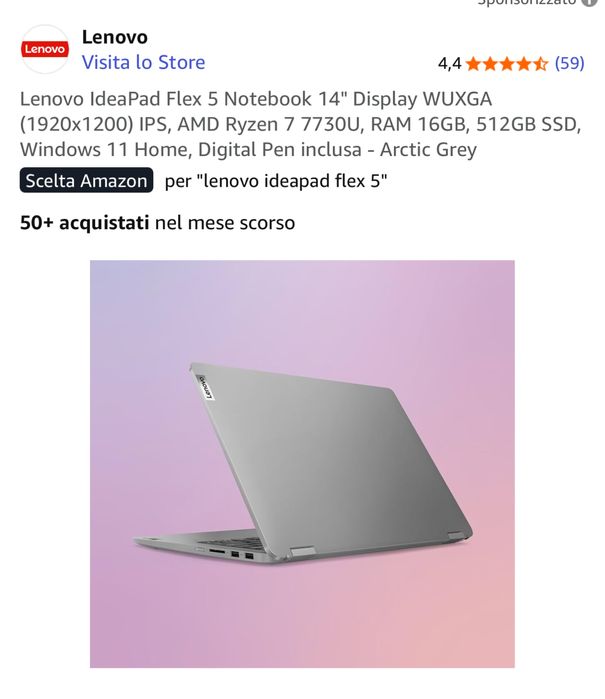Open the sponsored info icon
The image size is (605, 699).
pyautogui.click(x=589, y=3)
